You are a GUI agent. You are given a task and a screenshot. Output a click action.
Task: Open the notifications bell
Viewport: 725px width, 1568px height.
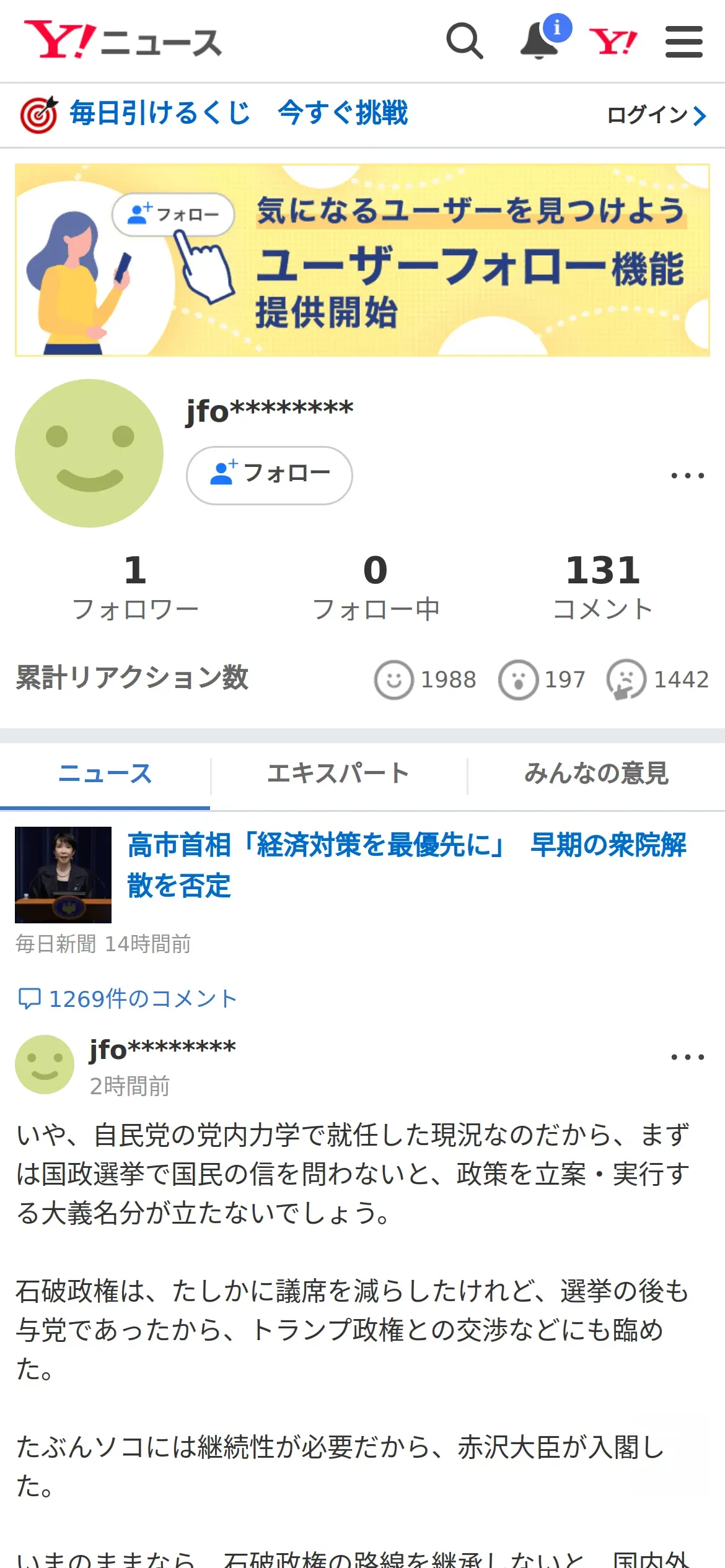538,41
